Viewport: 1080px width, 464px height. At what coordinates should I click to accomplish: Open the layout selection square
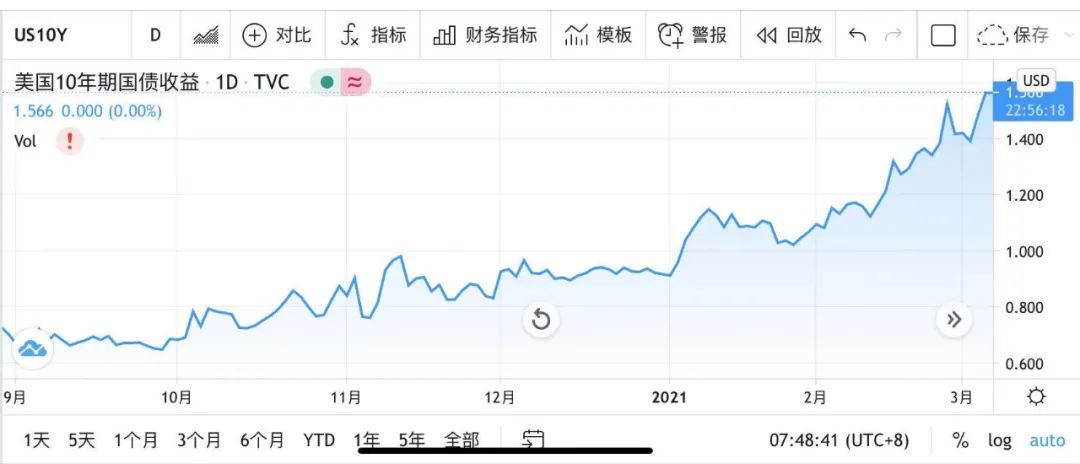(943, 35)
